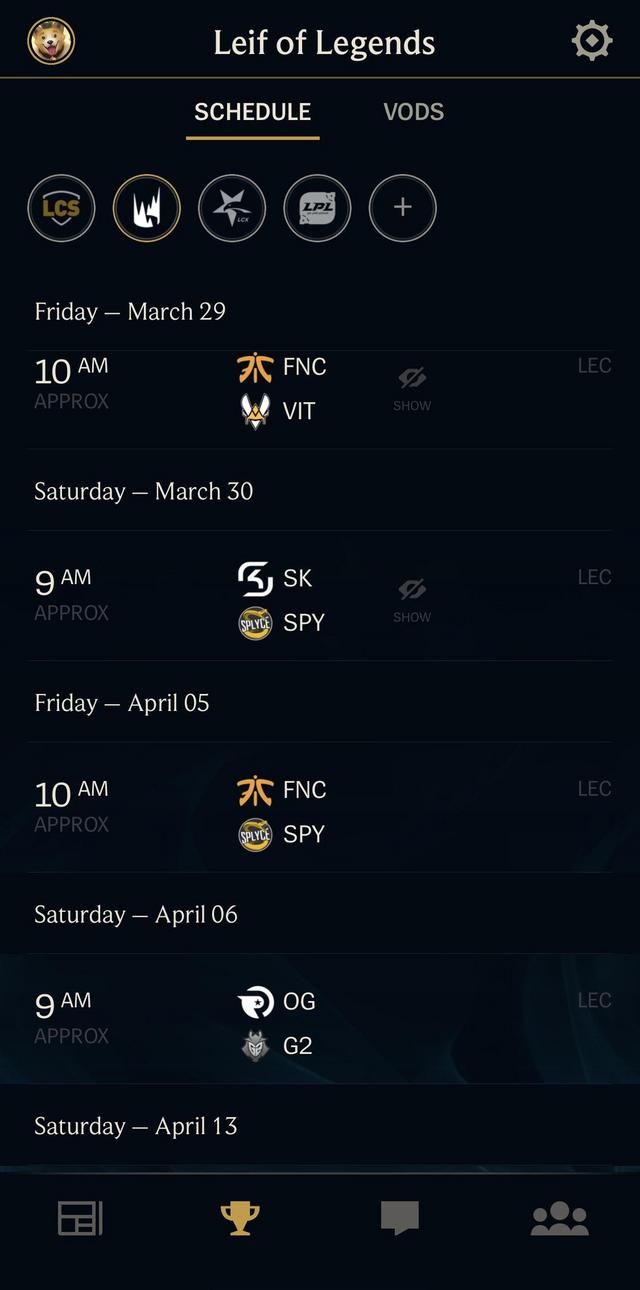Add another league with the plus button
Screen dimensions: 640x1290
click(402, 208)
